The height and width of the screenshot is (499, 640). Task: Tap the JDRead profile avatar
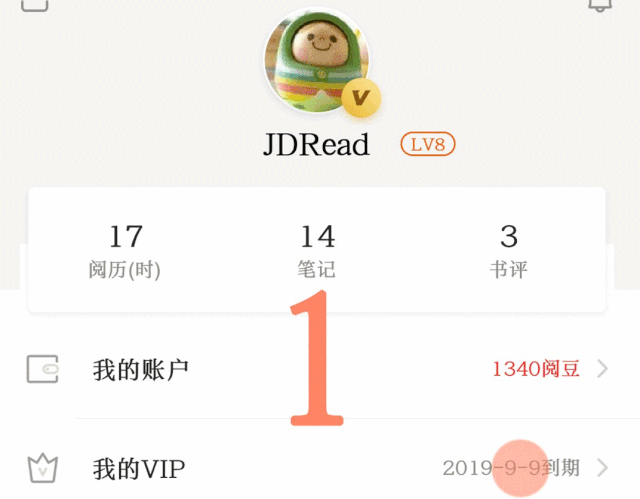pos(317,61)
